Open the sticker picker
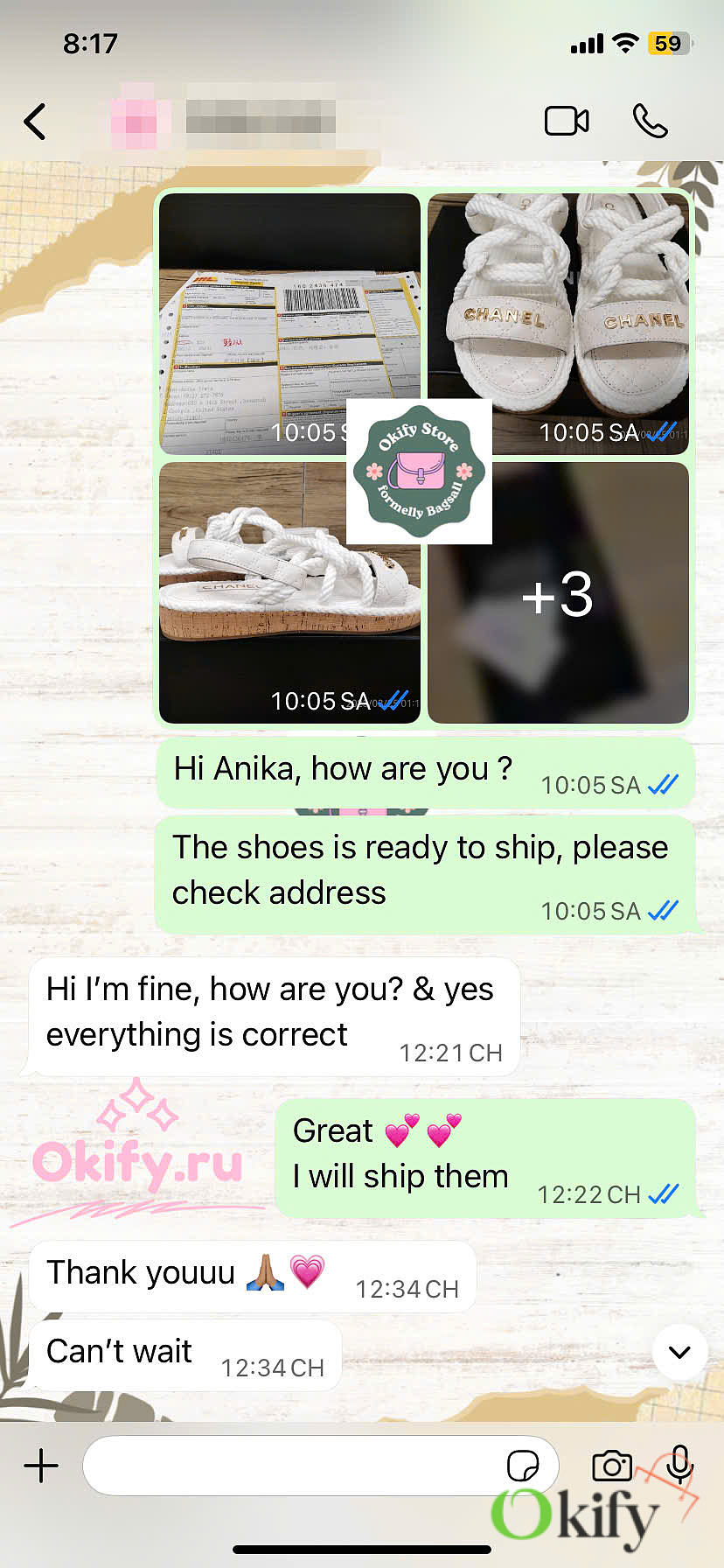Viewport: 724px width, 1568px height. (523, 1466)
